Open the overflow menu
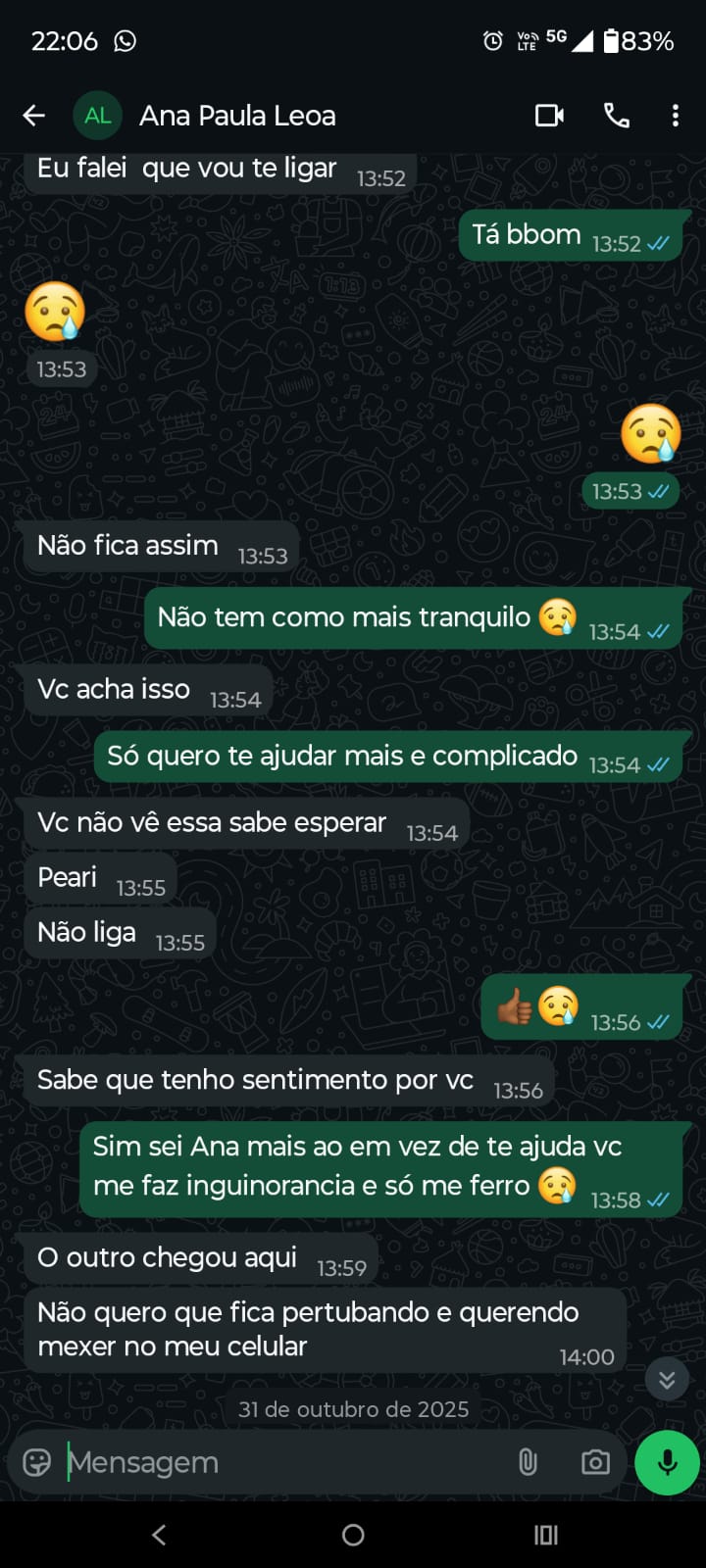706x1568 pixels. coord(675,116)
